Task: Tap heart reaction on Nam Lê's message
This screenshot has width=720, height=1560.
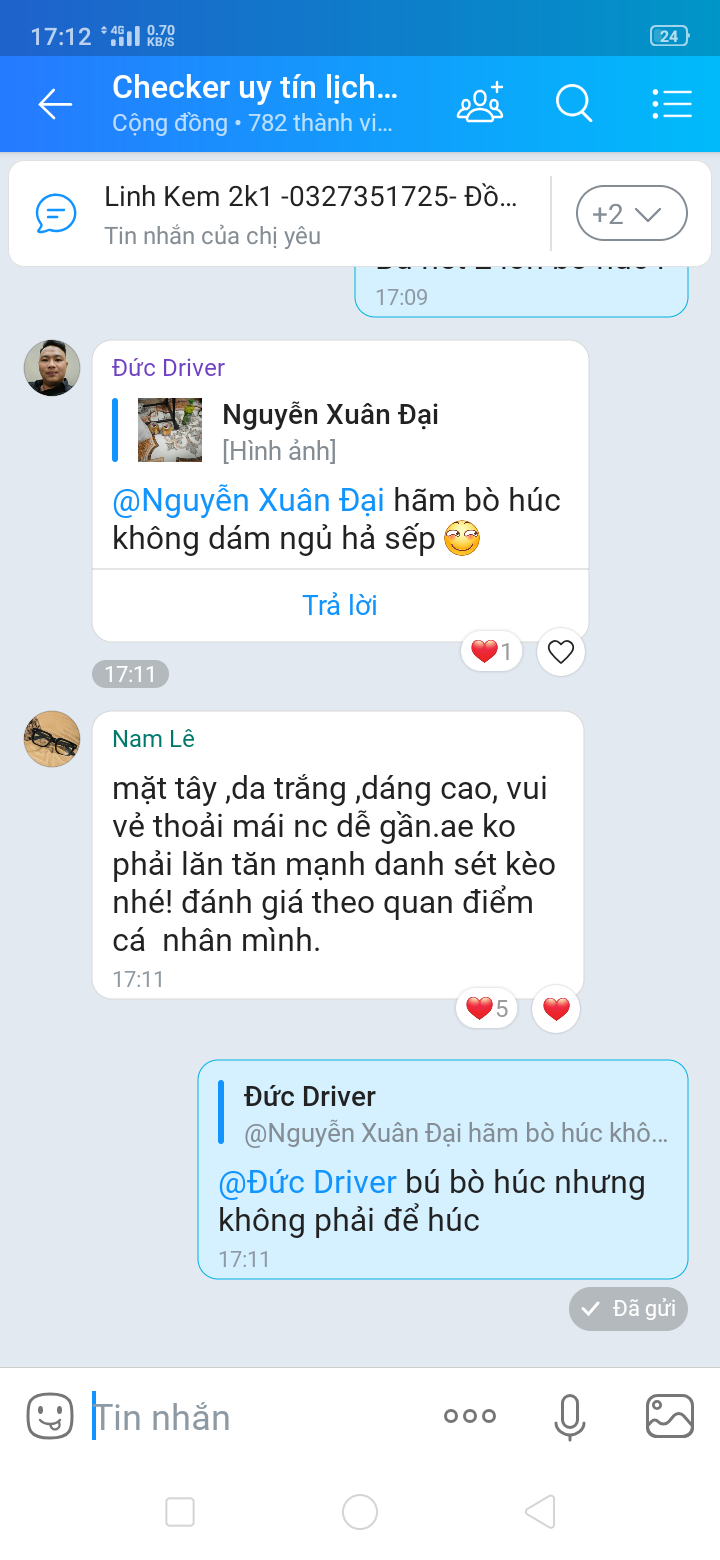Action: click(x=556, y=1009)
